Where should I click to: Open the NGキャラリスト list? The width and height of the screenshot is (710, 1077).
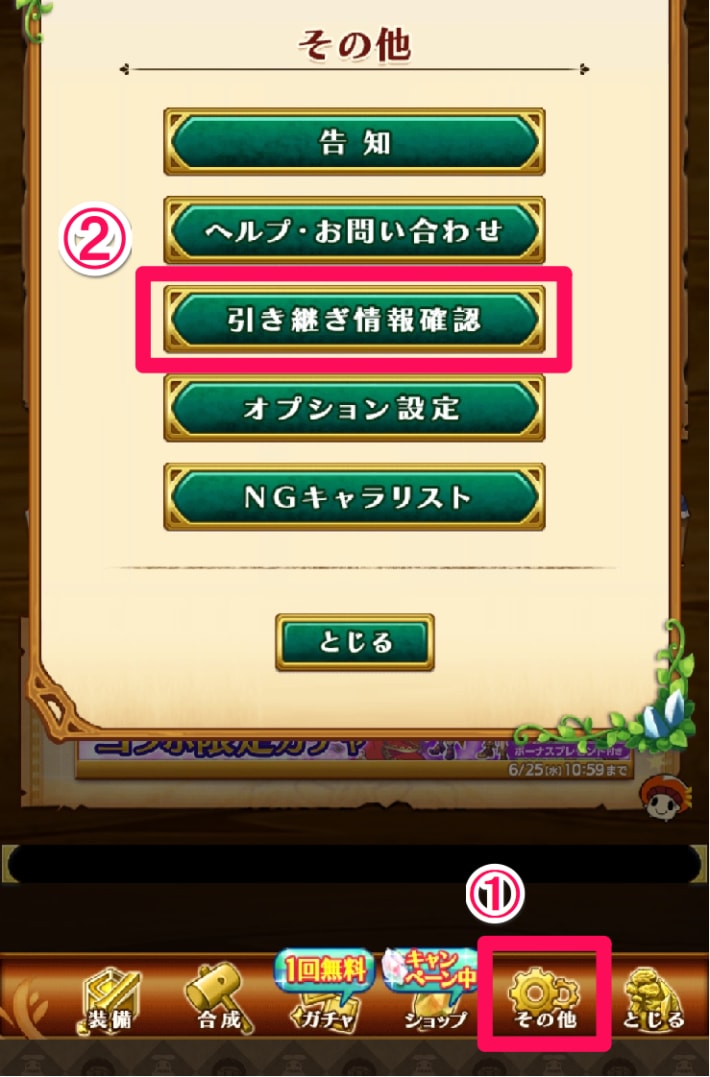pos(354,496)
